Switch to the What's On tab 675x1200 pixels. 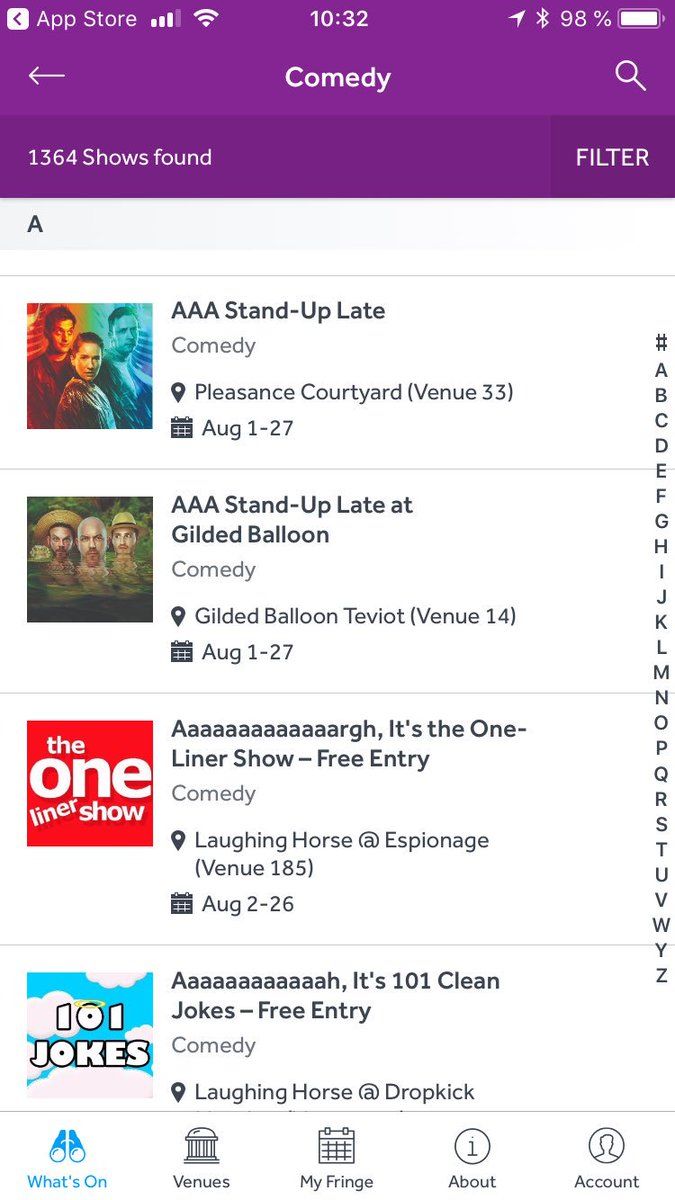click(67, 1157)
